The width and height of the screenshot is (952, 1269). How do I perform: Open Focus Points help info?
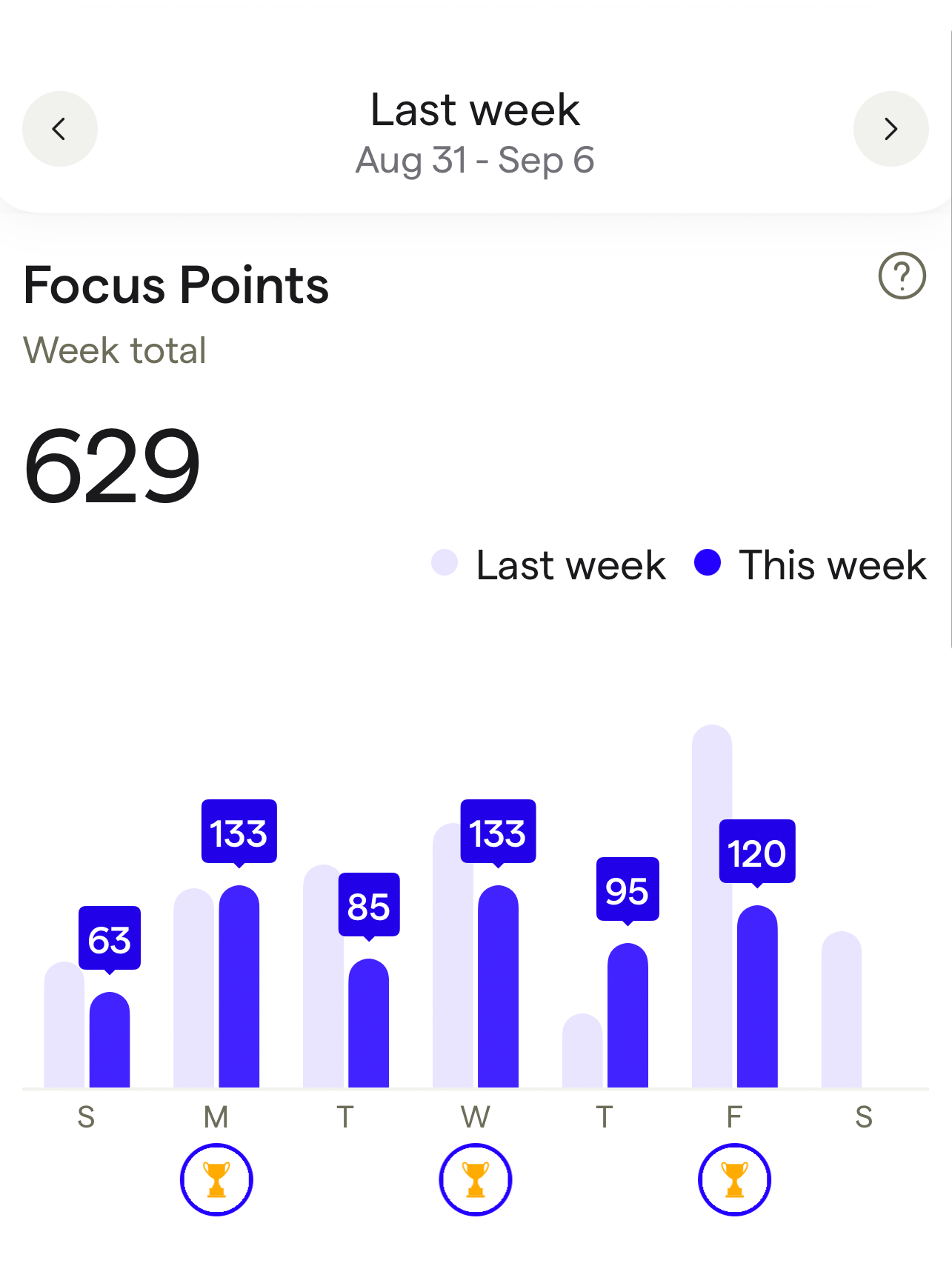902,276
